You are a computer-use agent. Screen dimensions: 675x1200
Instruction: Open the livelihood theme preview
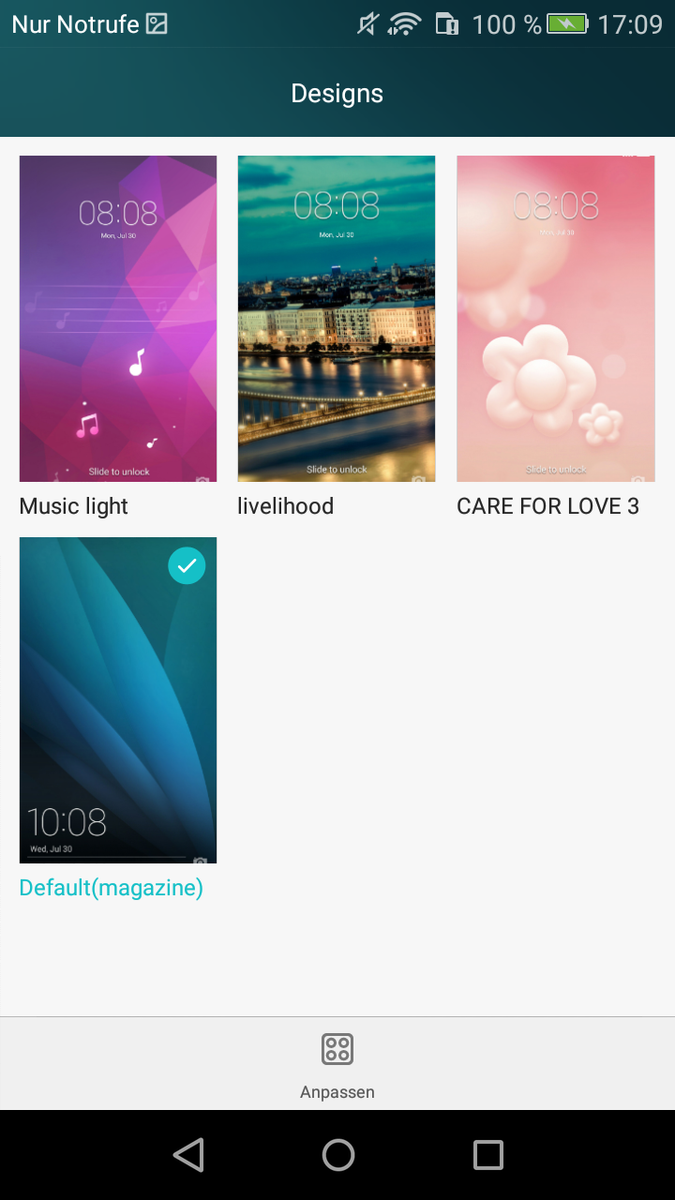(336, 319)
